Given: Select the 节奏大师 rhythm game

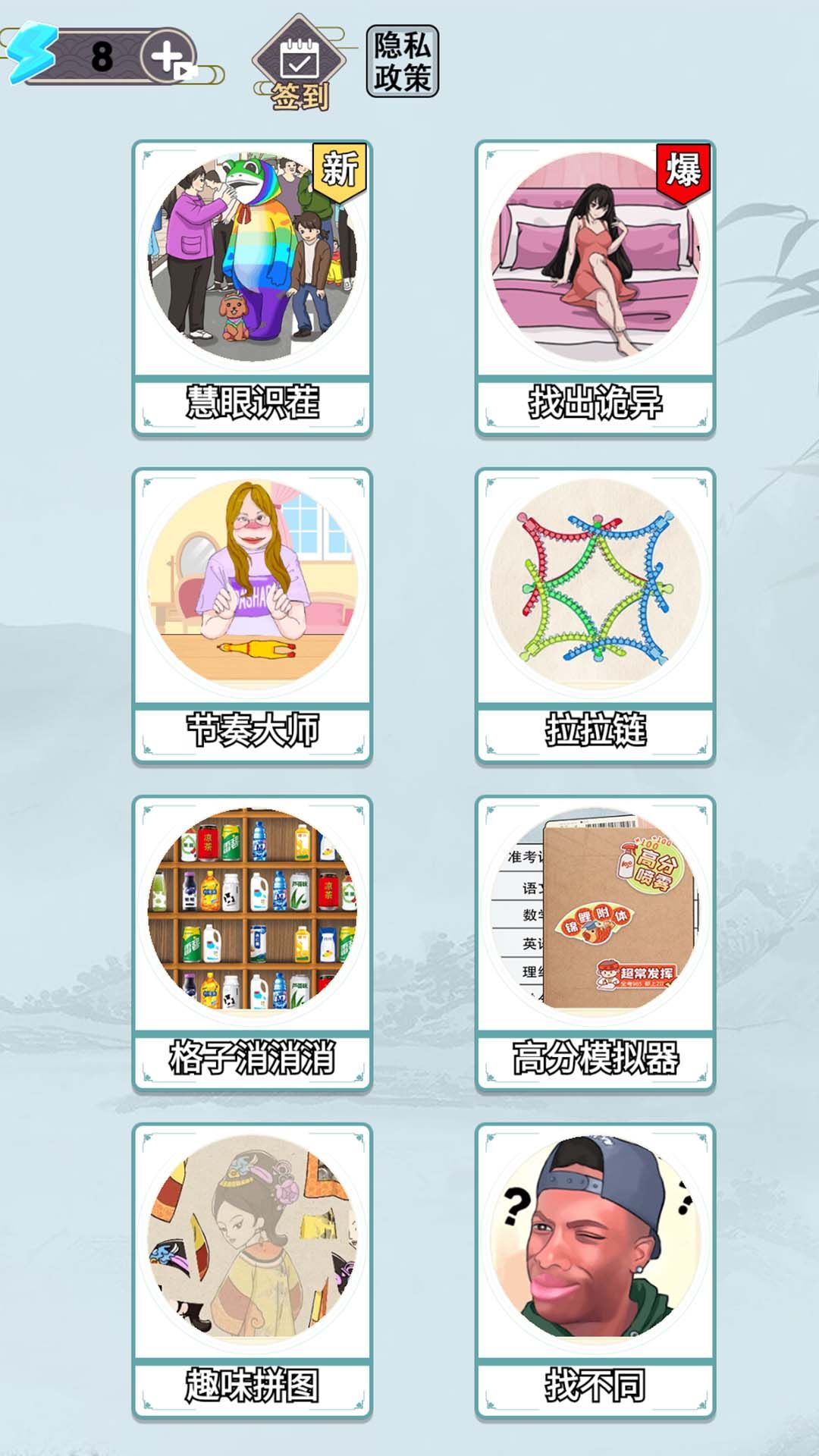Looking at the screenshot, I should (252, 615).
